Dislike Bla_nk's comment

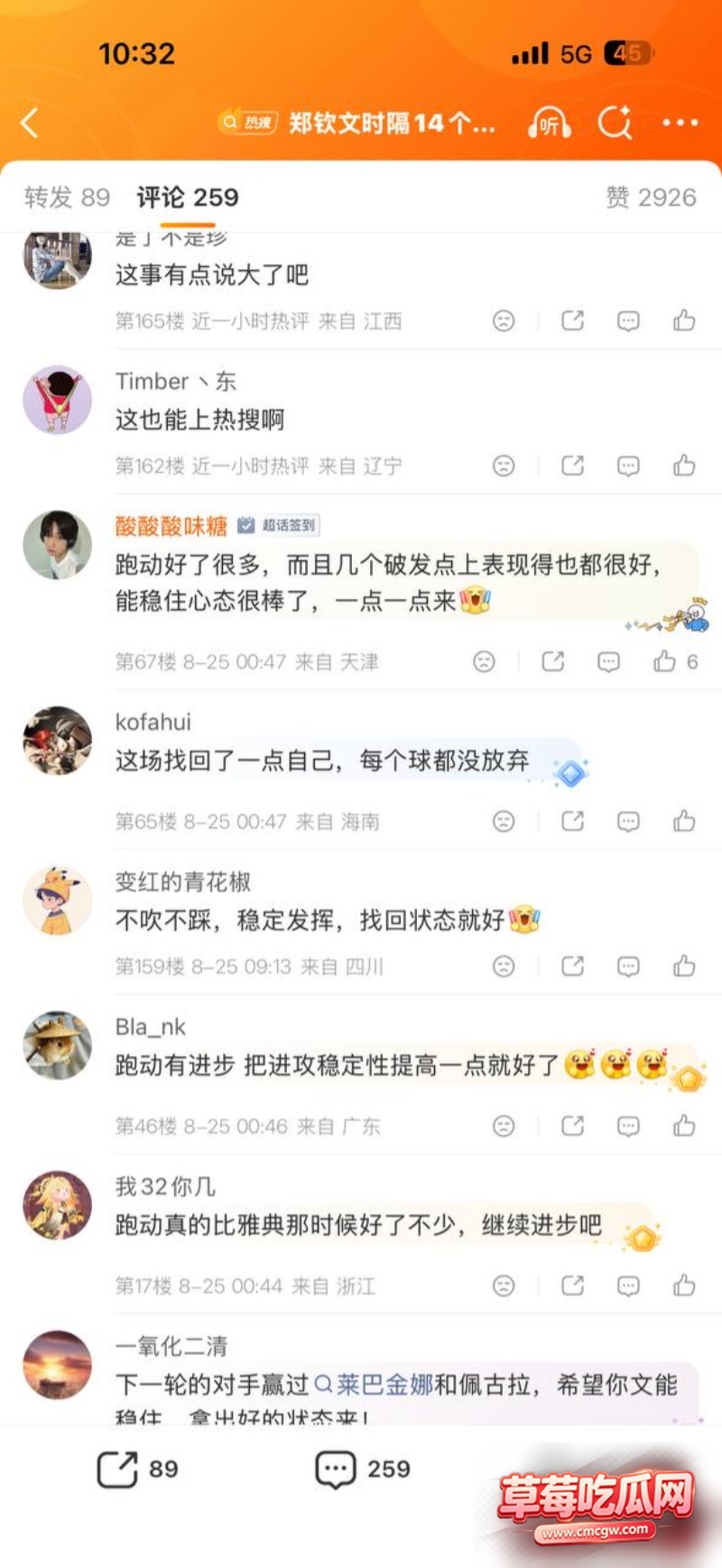tap(504, 1126)
